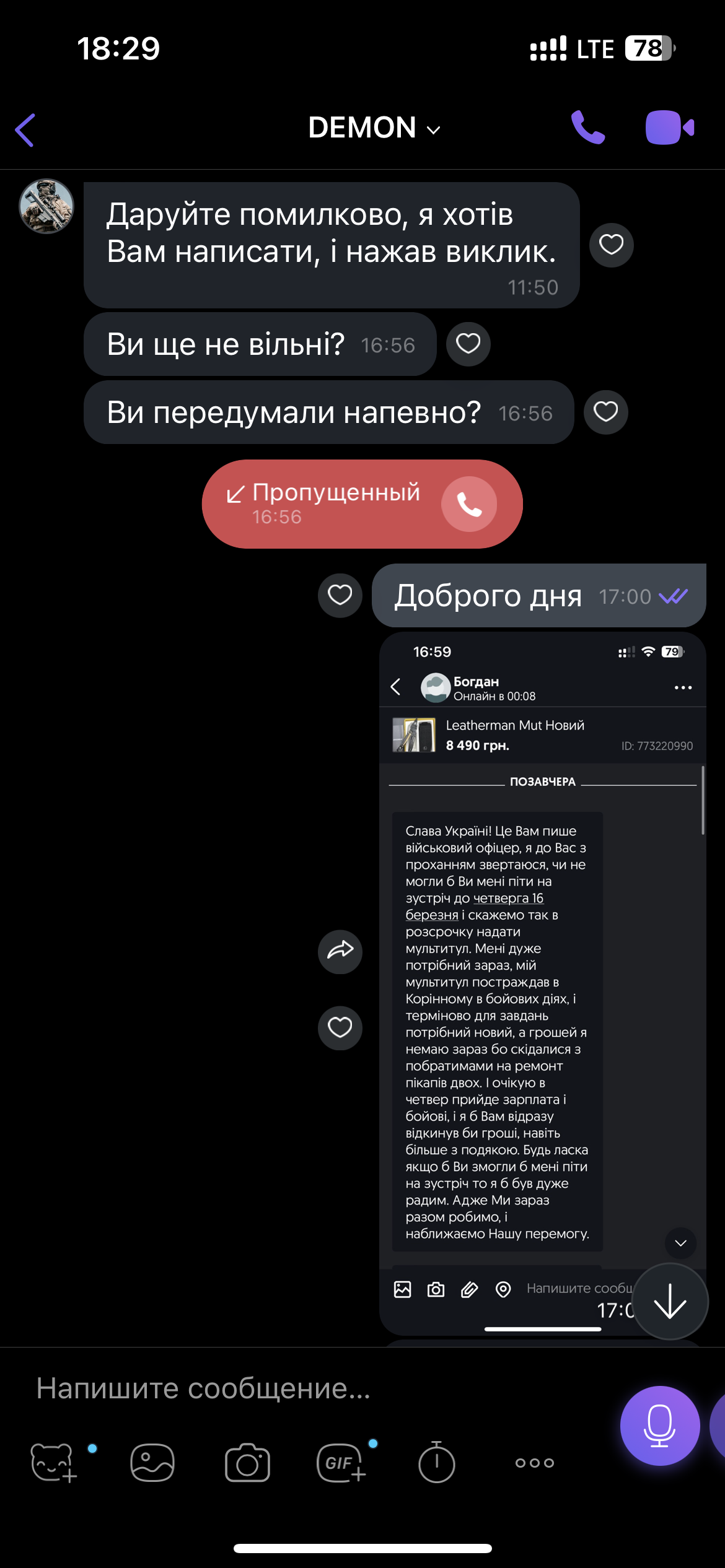Open DEMON chat info dropdown
The image size is (725, 1568).
click(374, 128)
